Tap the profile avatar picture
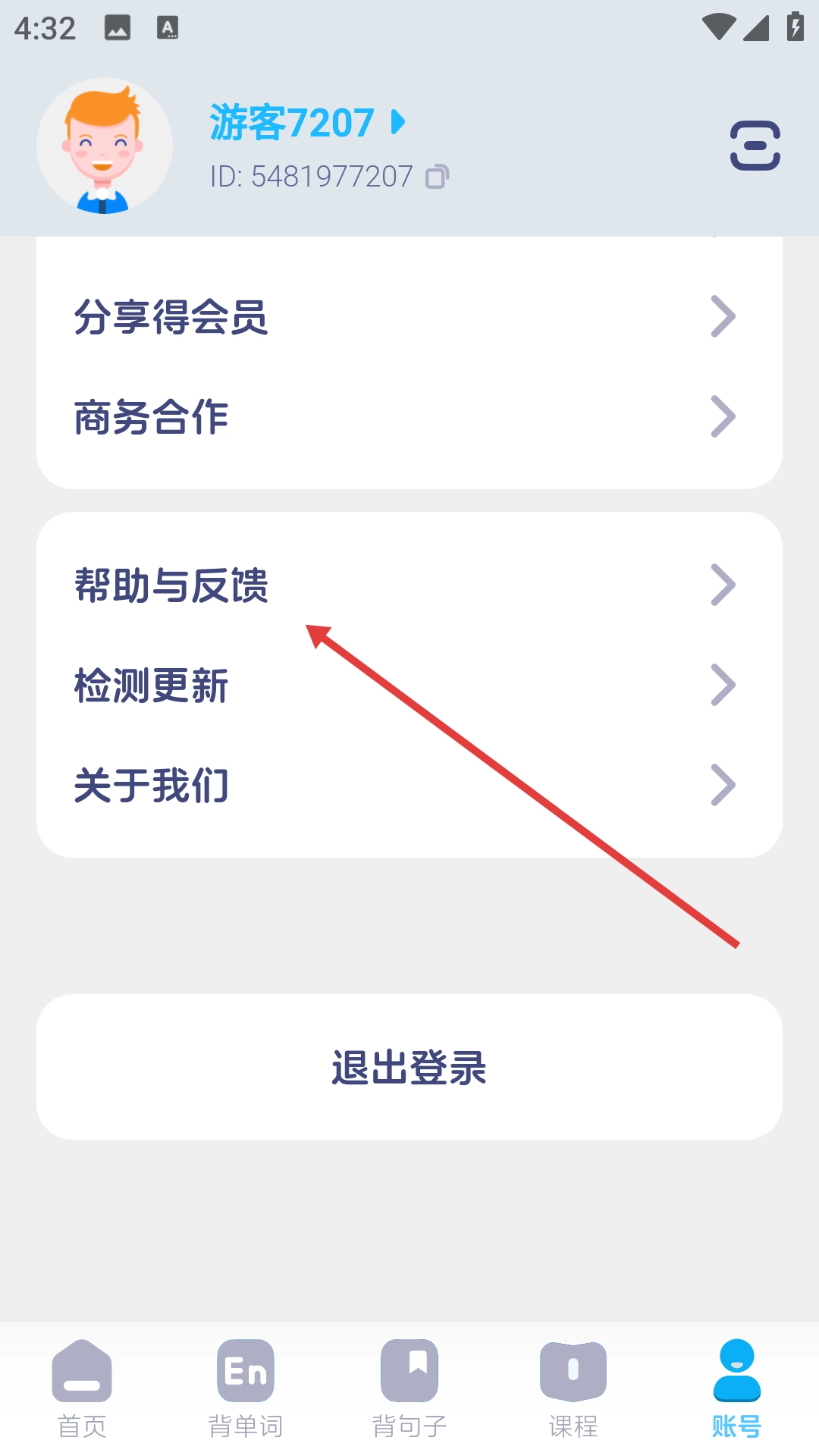Image resolution: width=819 pixels, height=1456 pixels. coord(105,146)
